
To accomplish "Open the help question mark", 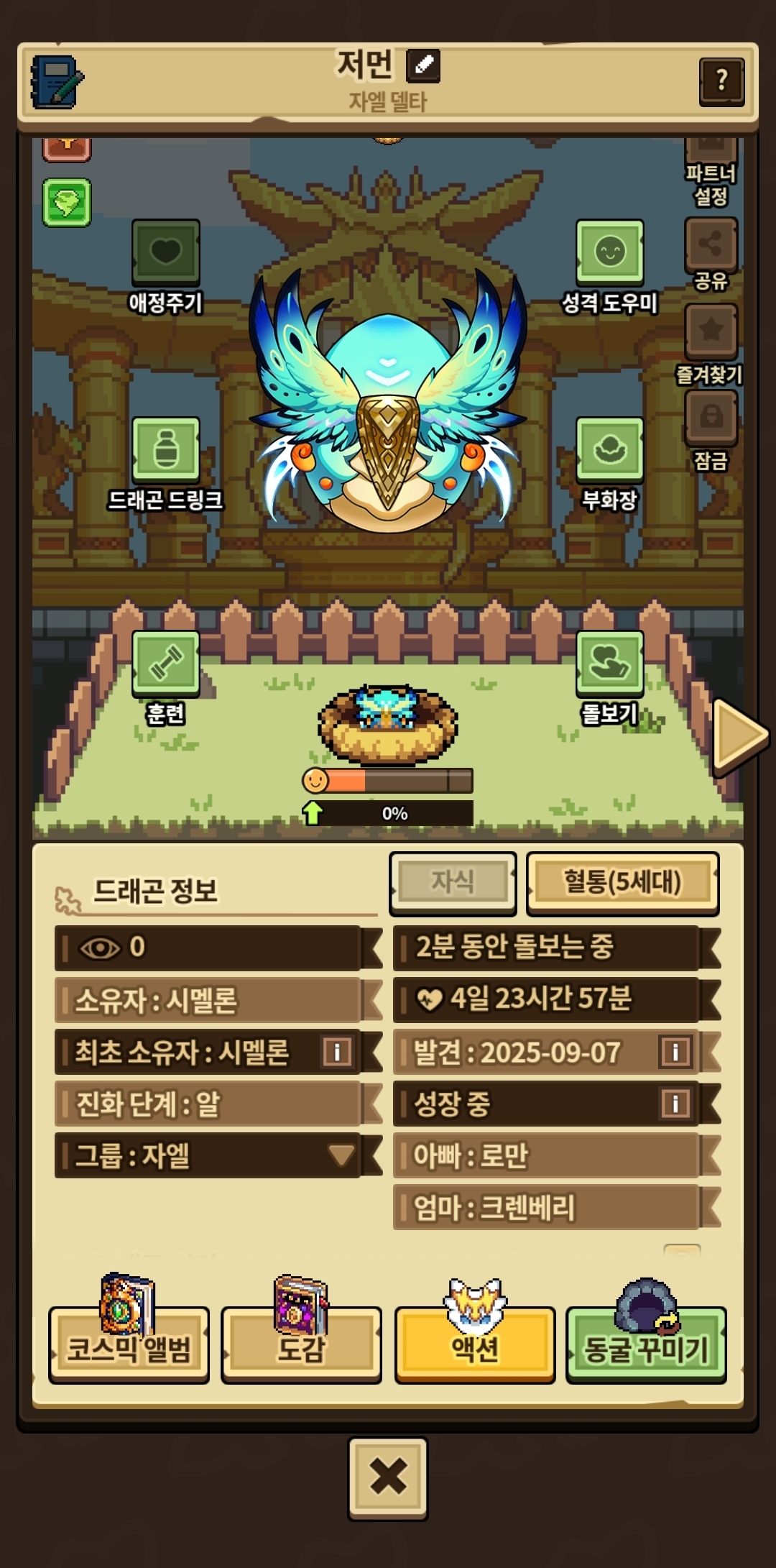I will coord(721,81).
